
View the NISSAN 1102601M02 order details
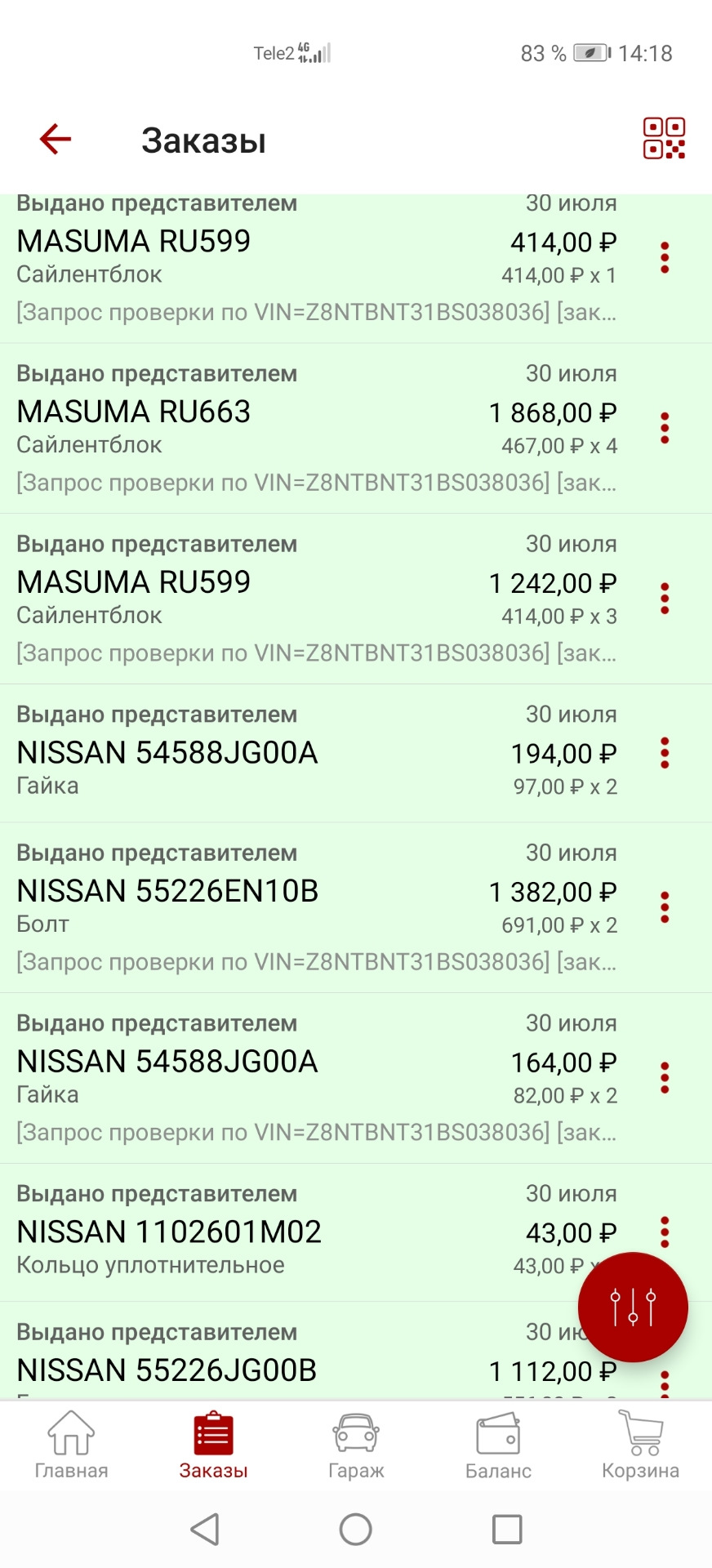(245, 1232)
